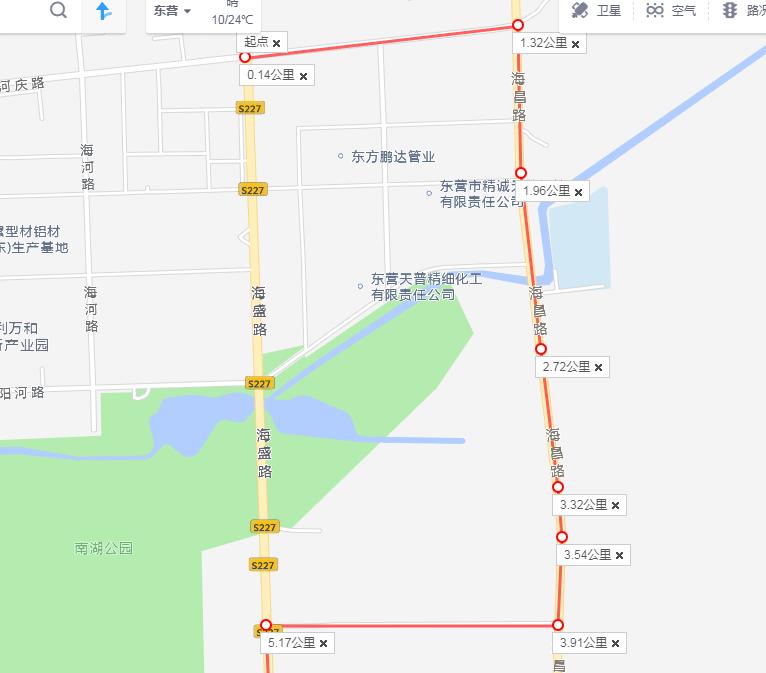
Task: Delete the 1.96公里 measurement point
Action: [578, 191]
